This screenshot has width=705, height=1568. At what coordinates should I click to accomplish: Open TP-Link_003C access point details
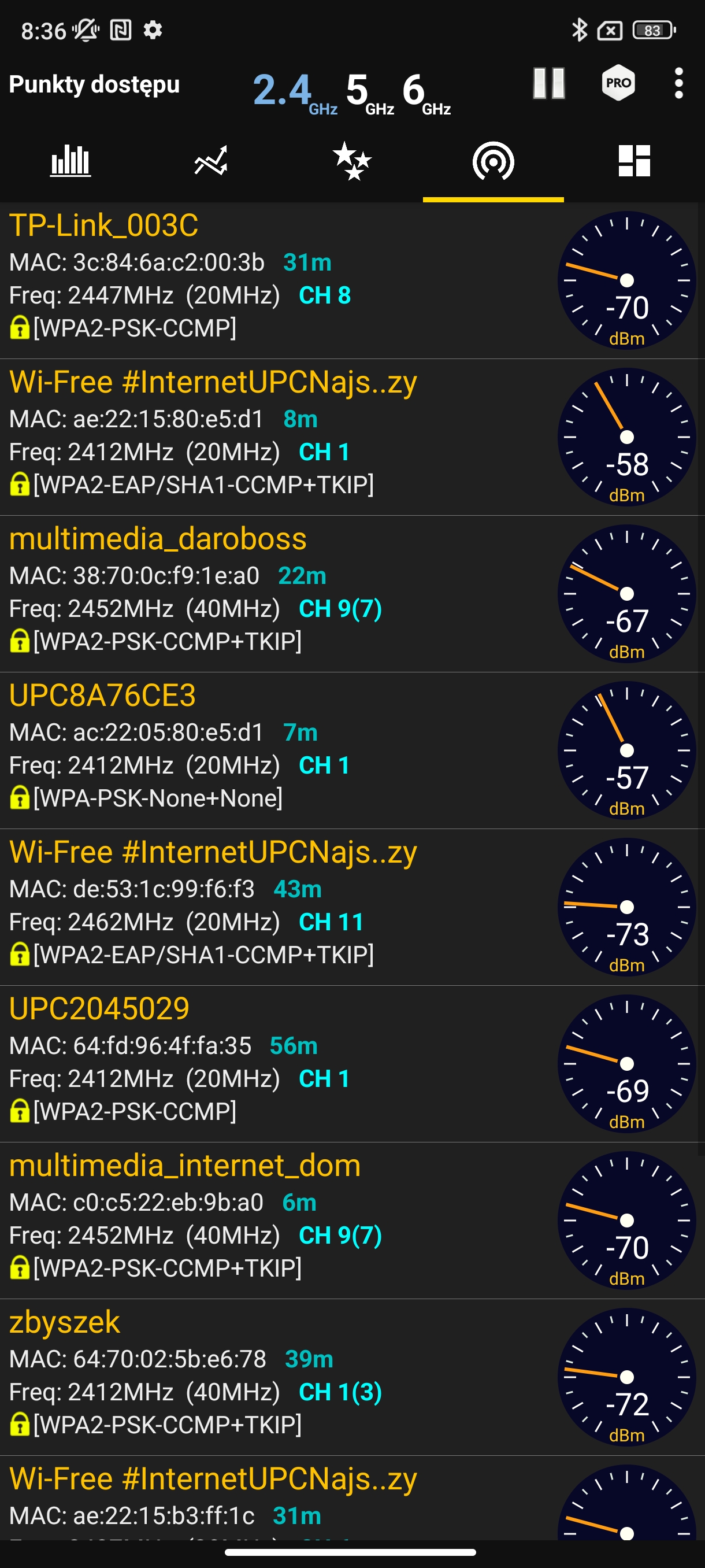pos(274,280)
